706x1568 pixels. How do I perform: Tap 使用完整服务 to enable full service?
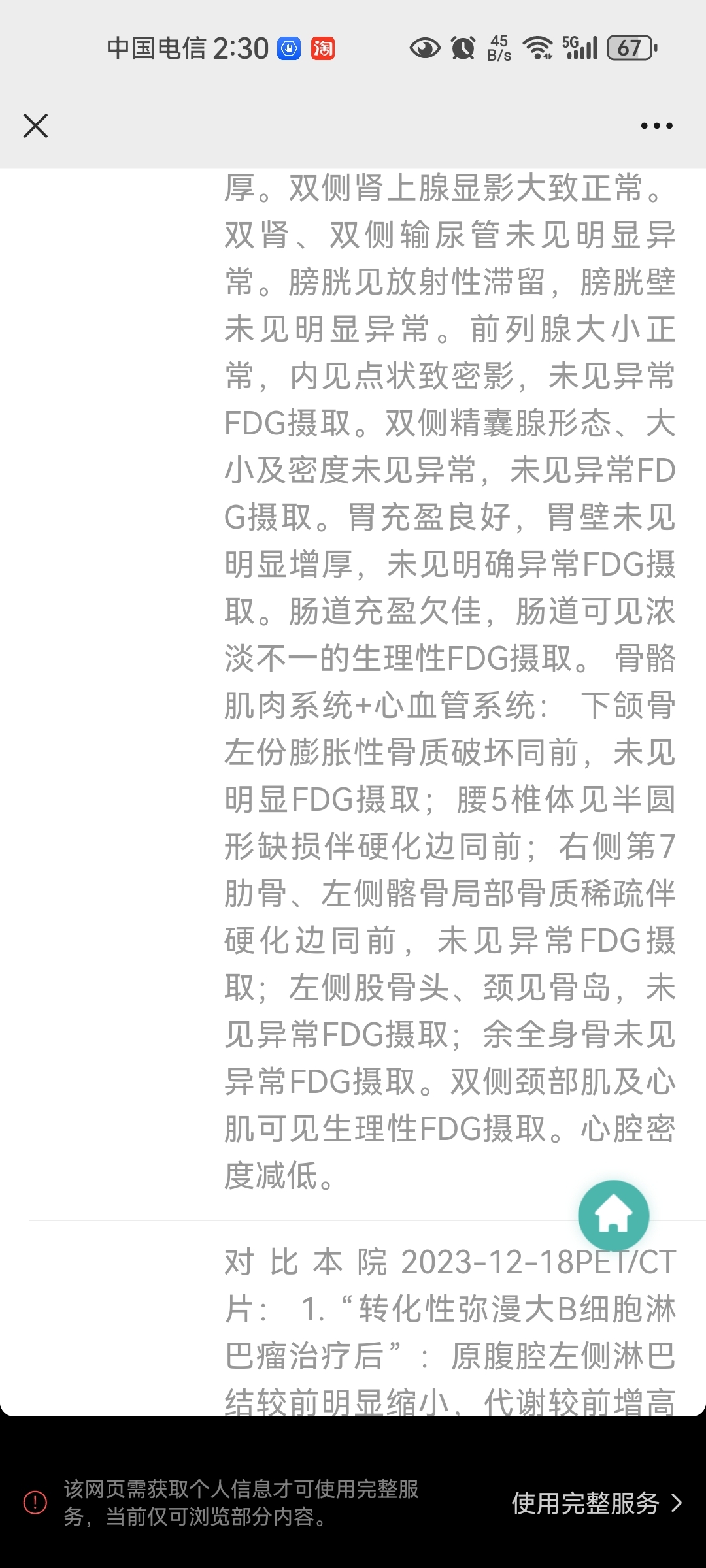[596, 1503]
